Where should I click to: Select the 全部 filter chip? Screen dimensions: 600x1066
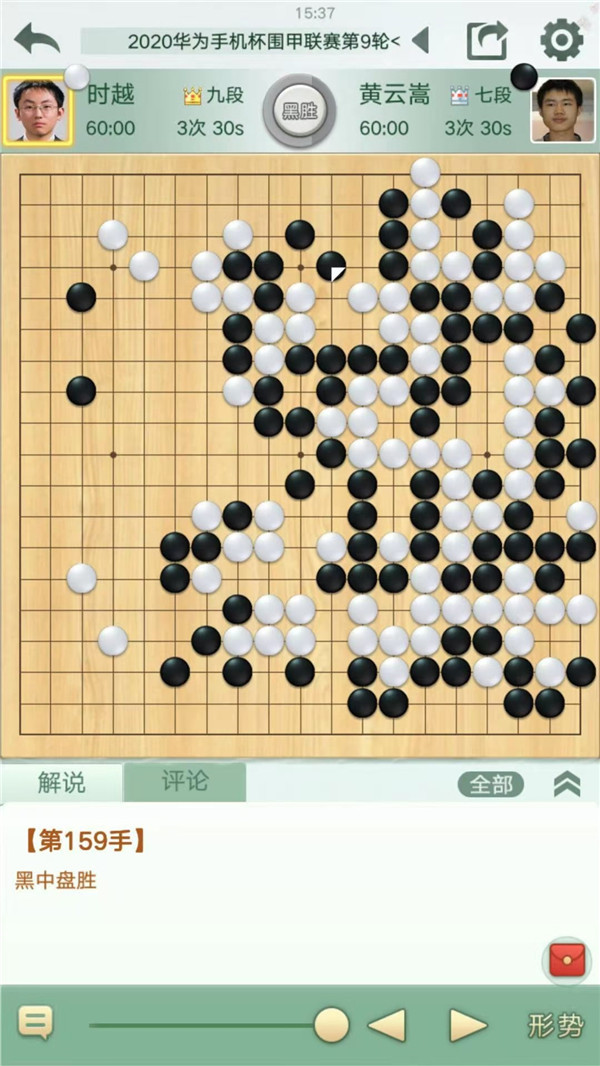[491, 785]
